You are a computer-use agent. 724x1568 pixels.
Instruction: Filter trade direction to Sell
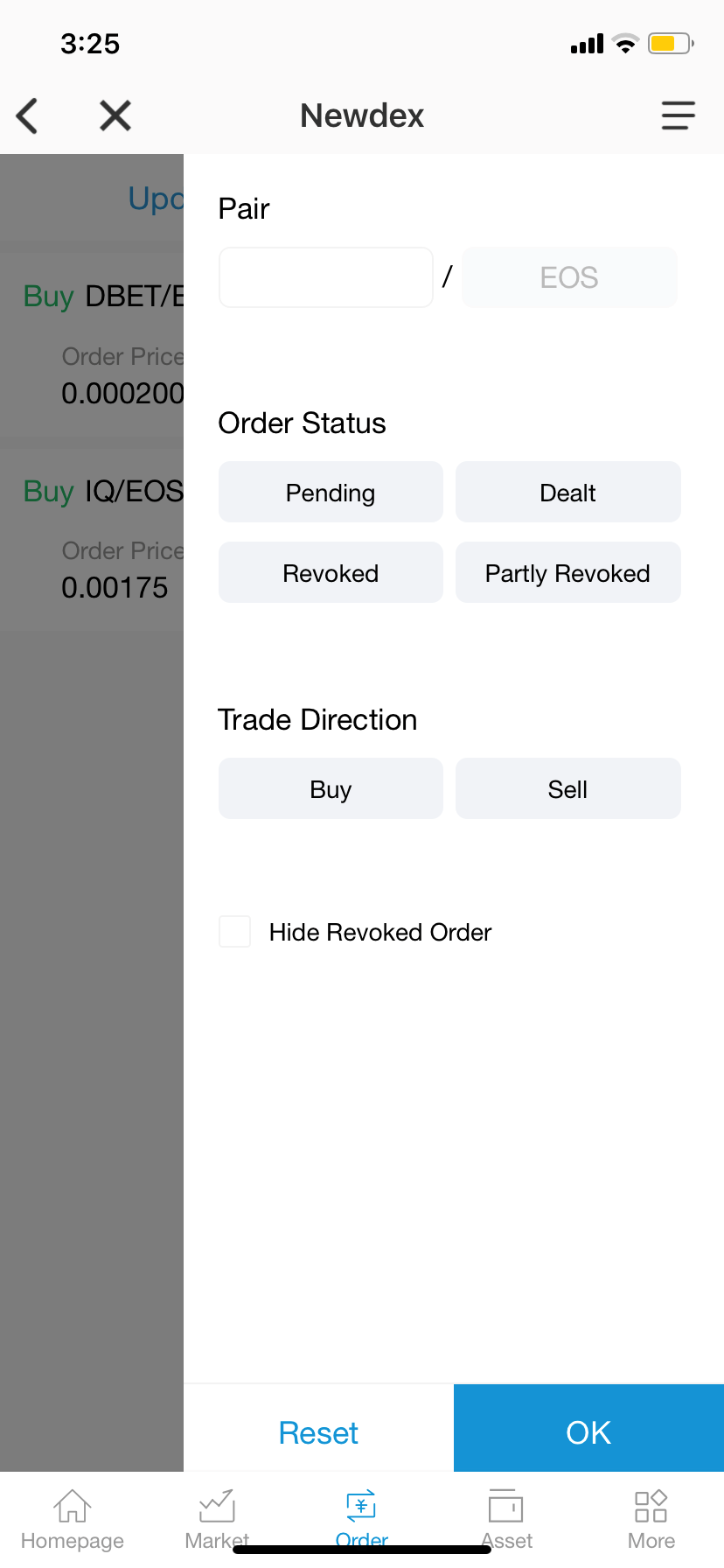568,789
